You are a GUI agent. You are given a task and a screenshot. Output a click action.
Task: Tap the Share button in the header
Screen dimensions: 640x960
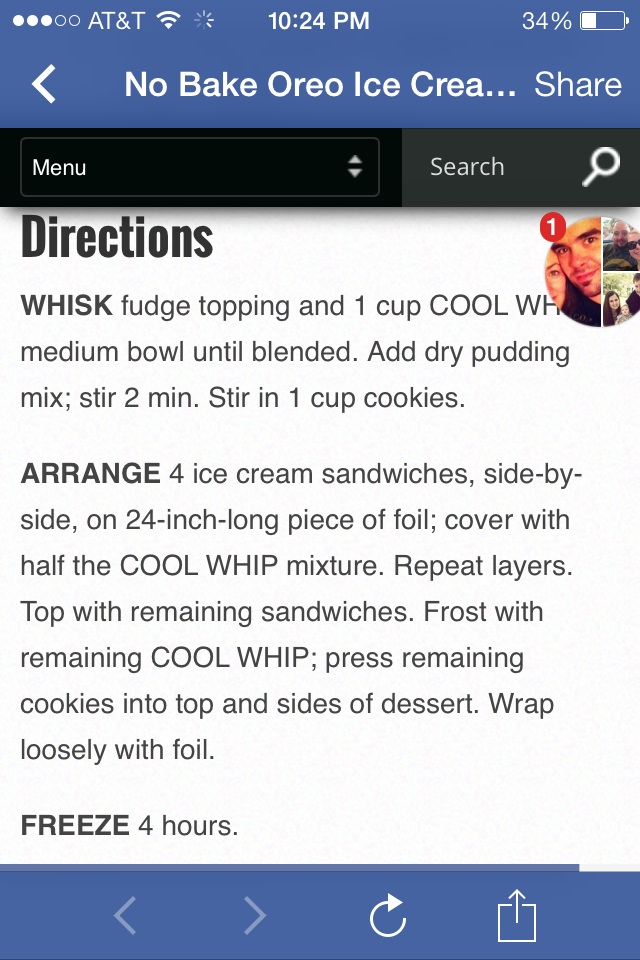coord(577,85)
